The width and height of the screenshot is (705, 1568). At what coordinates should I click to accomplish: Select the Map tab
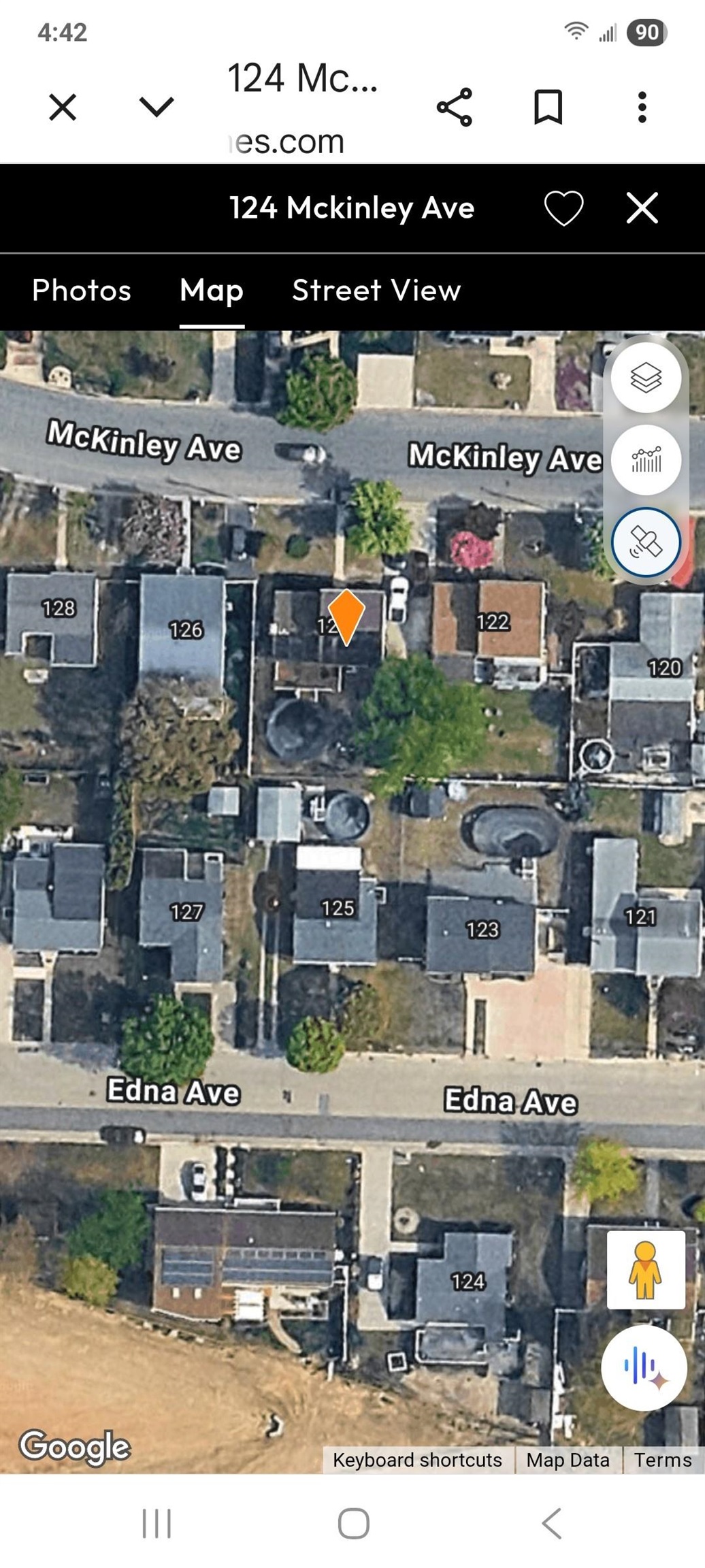tap(212, 291)
